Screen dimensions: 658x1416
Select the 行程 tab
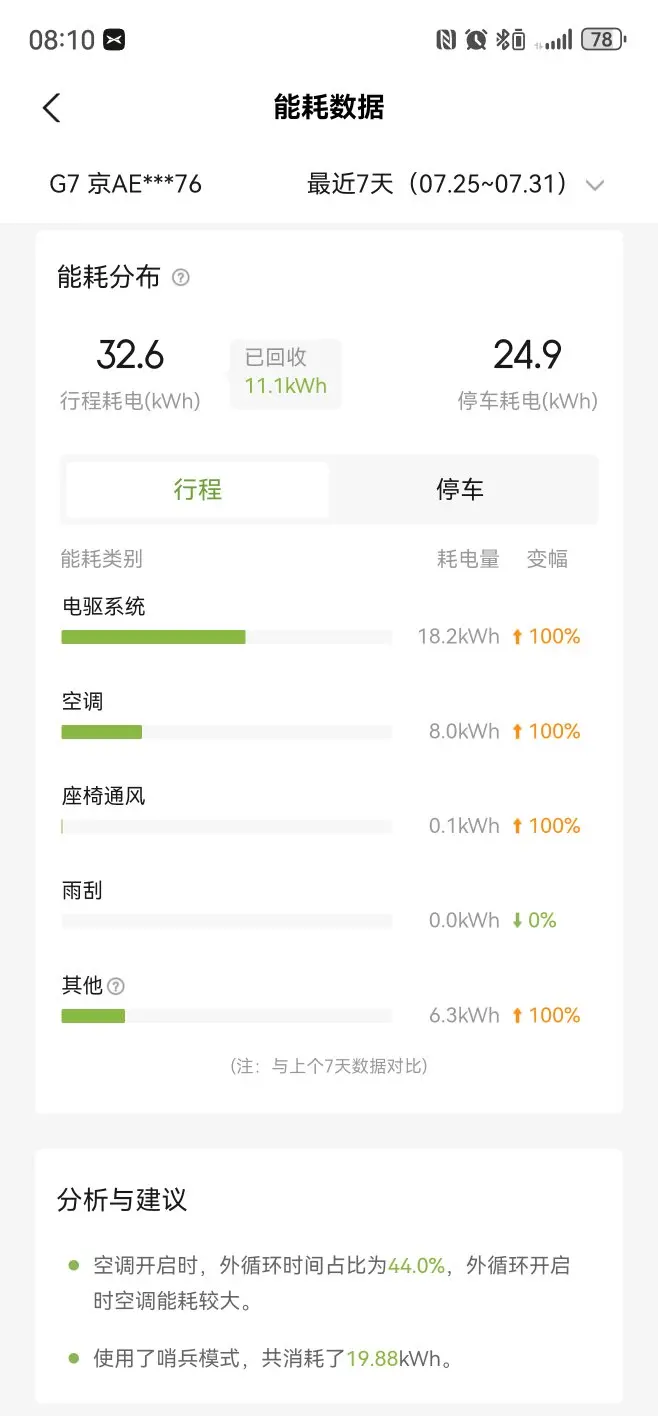(198, 490)
